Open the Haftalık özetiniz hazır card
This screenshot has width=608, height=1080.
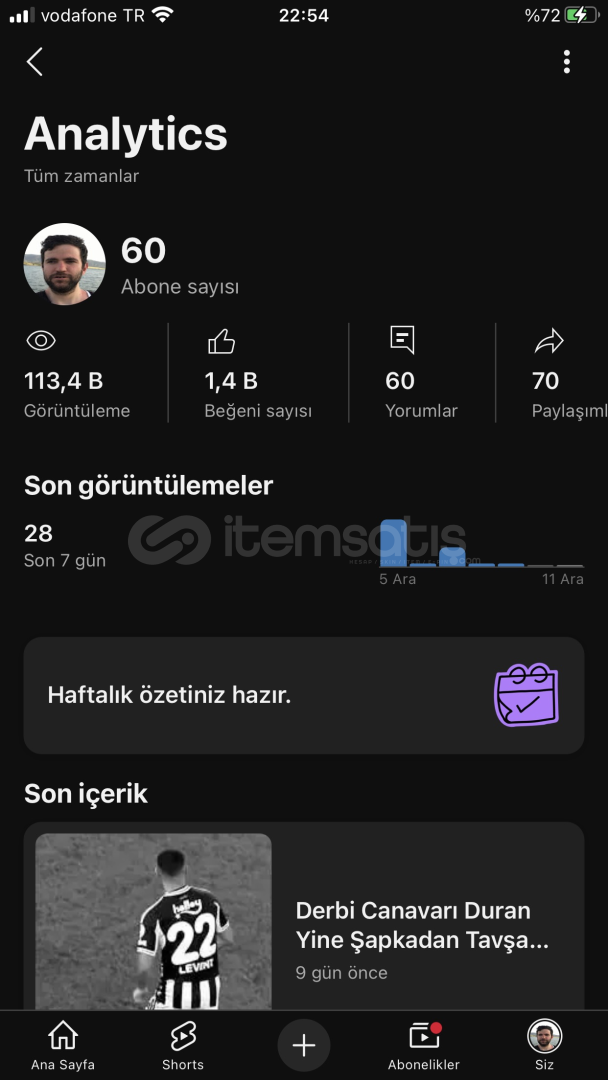coord(303,695)
